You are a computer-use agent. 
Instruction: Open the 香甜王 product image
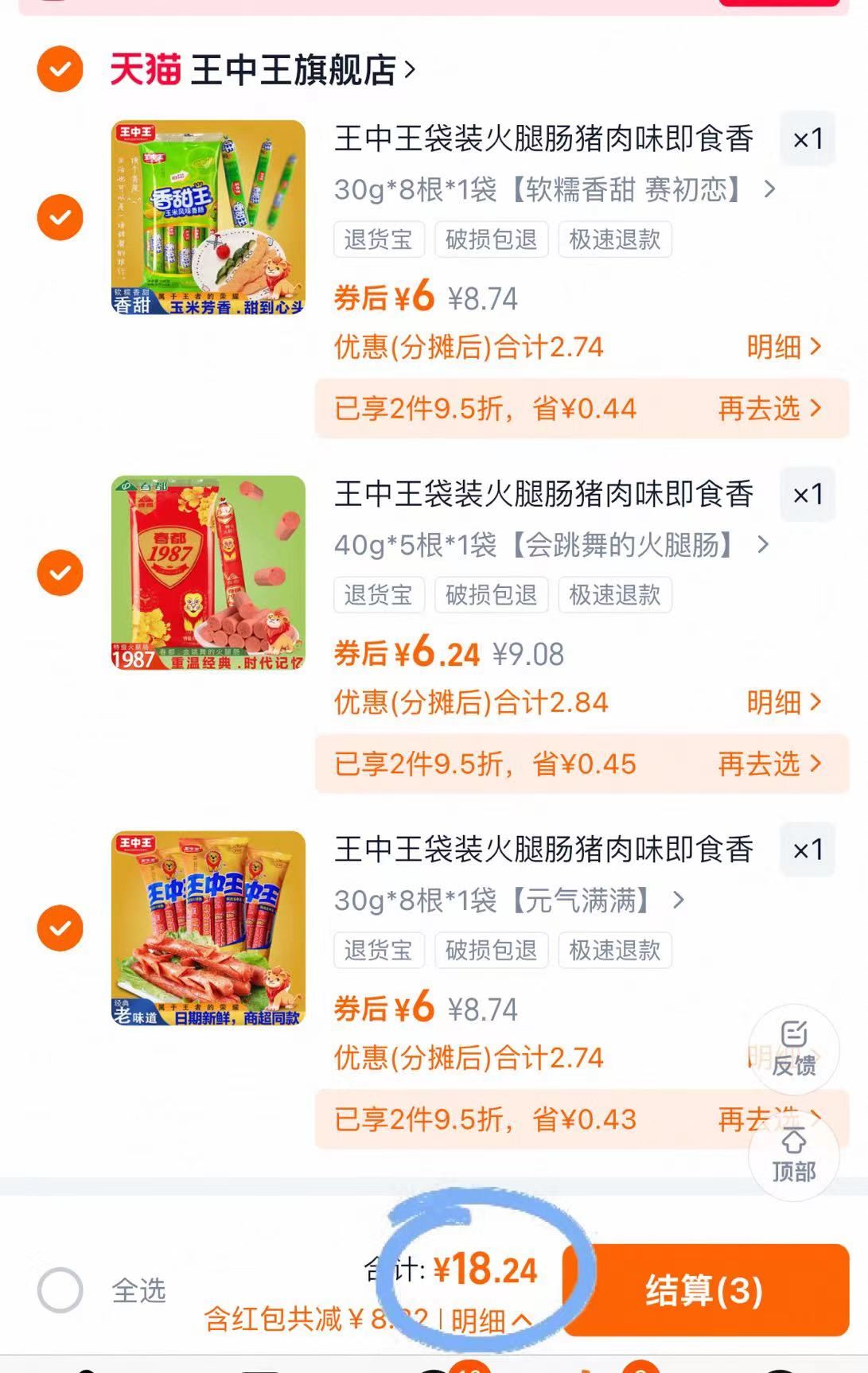tap(208, 217)
